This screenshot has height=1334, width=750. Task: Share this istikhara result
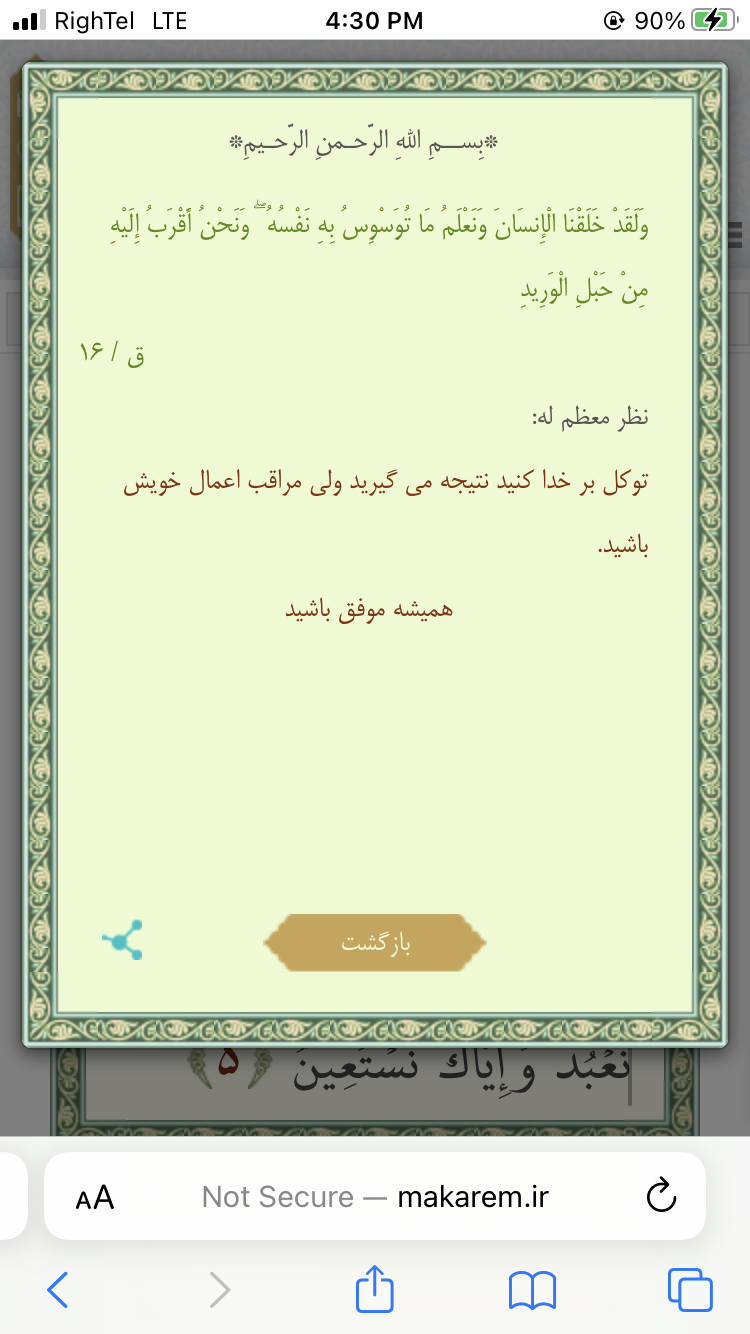pyautogui.click(x=122, y=940)
